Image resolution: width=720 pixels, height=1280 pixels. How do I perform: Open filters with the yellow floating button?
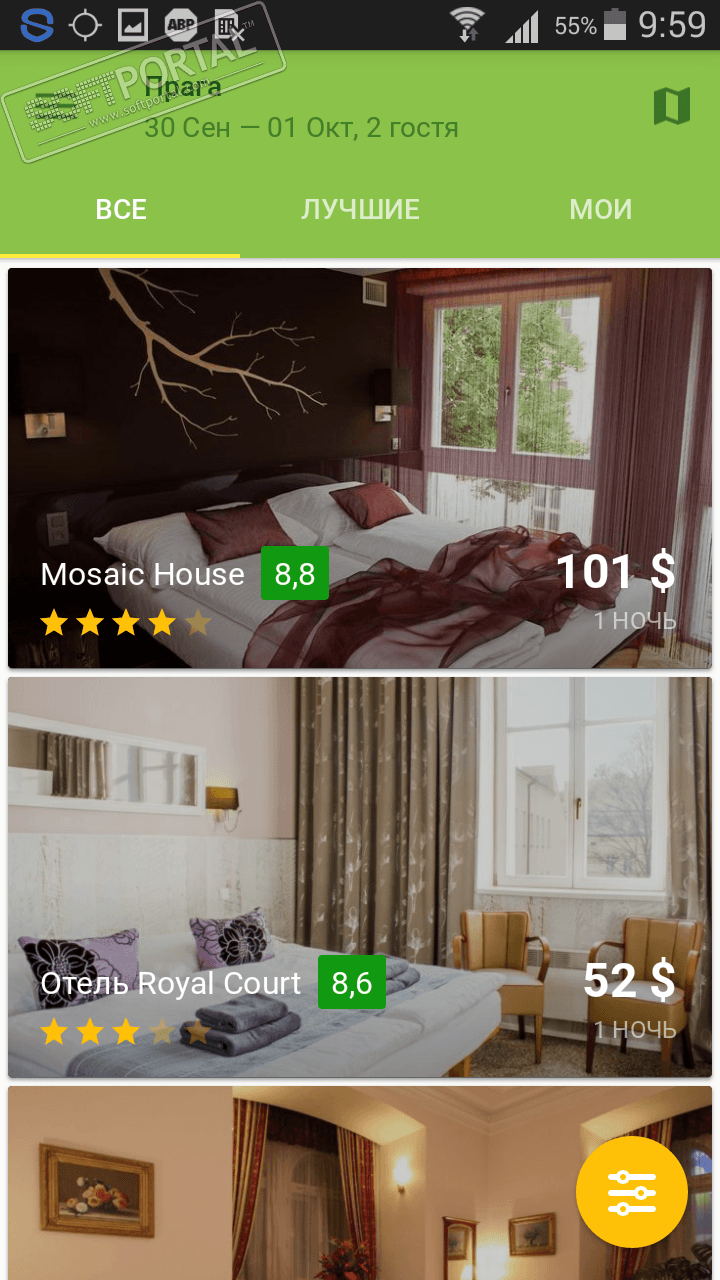[631, 1192]
